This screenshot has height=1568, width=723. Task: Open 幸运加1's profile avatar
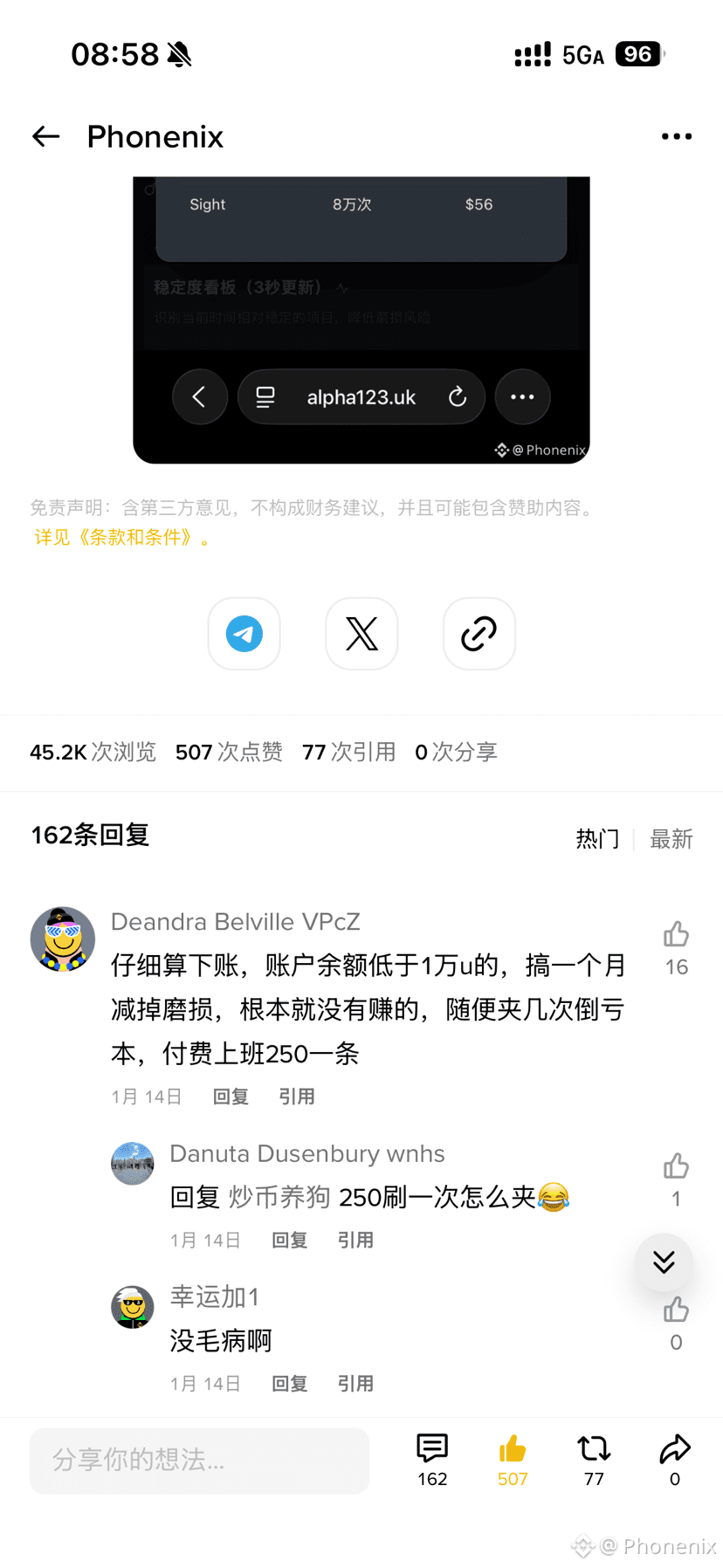[133, 1307]
